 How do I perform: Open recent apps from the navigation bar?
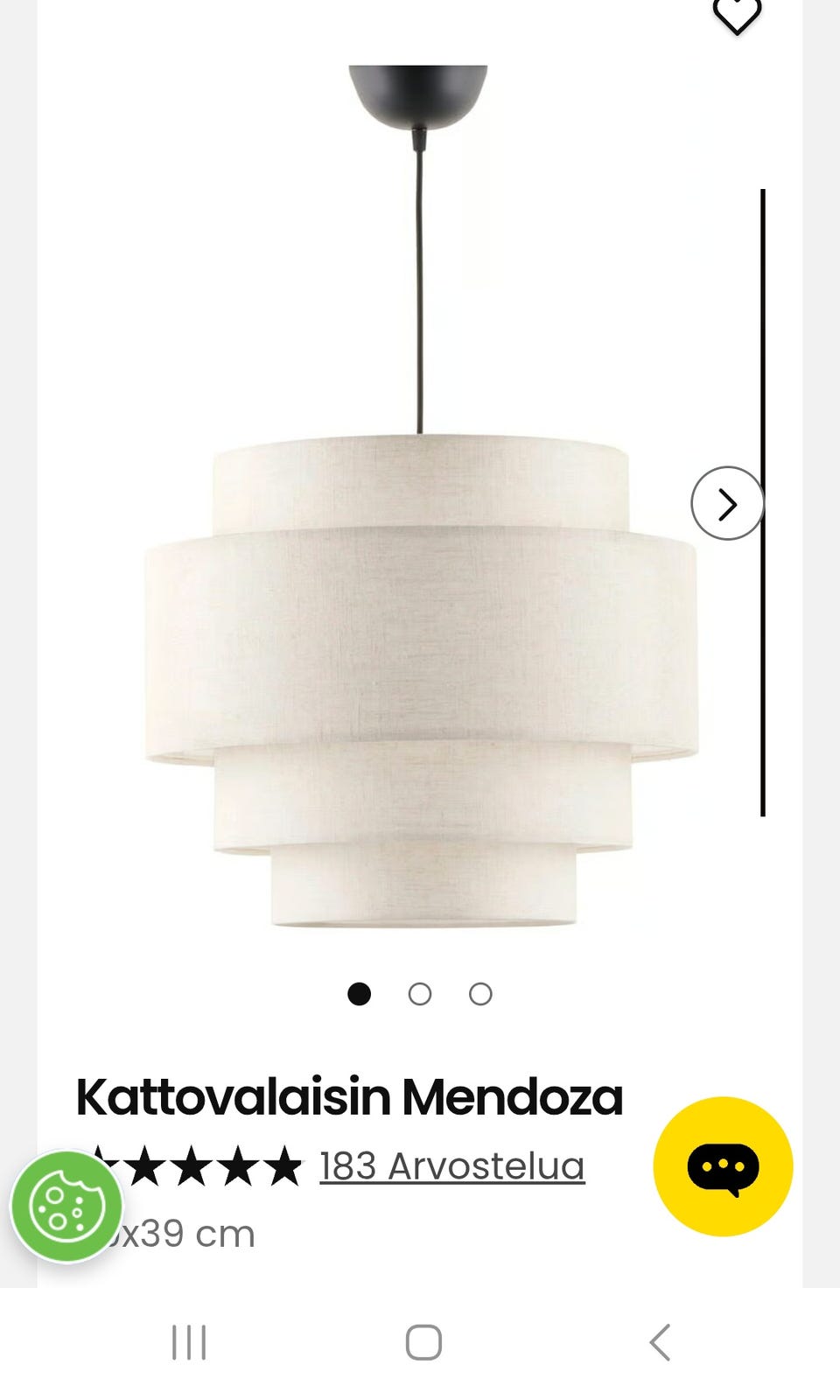188,1340
